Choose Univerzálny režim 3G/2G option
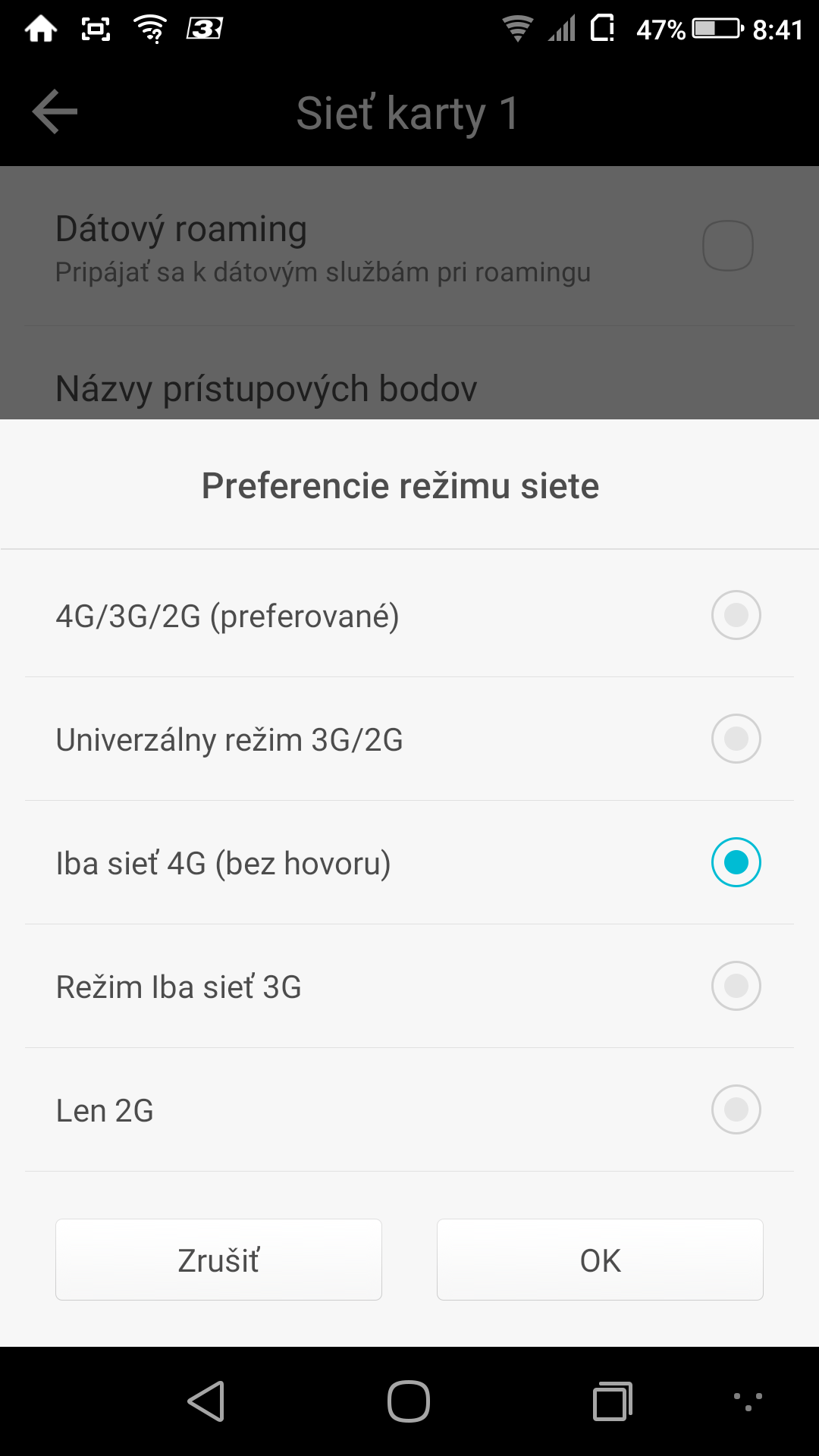 click(x=409, y=739)
